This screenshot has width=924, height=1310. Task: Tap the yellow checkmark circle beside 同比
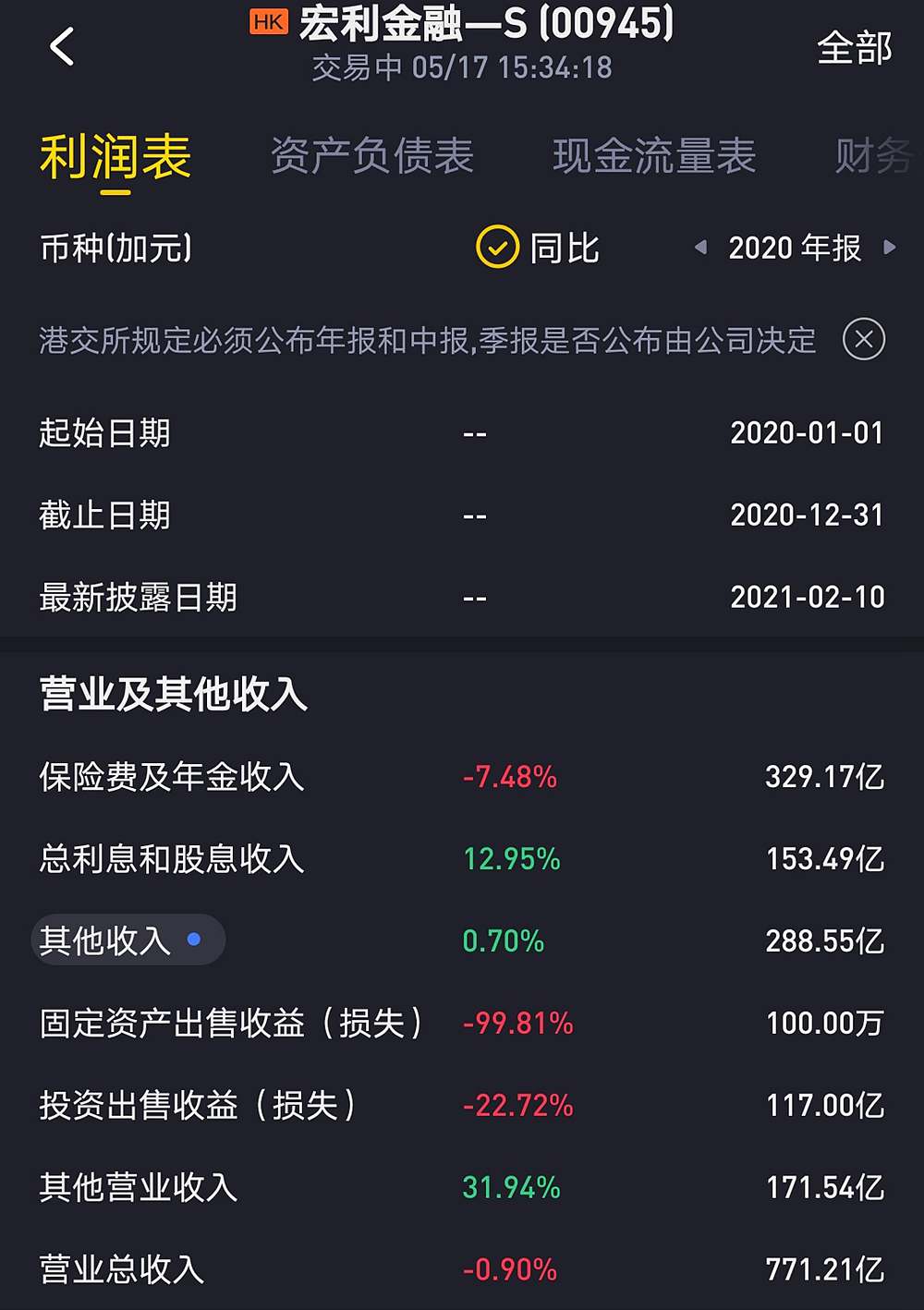point(496,248)
